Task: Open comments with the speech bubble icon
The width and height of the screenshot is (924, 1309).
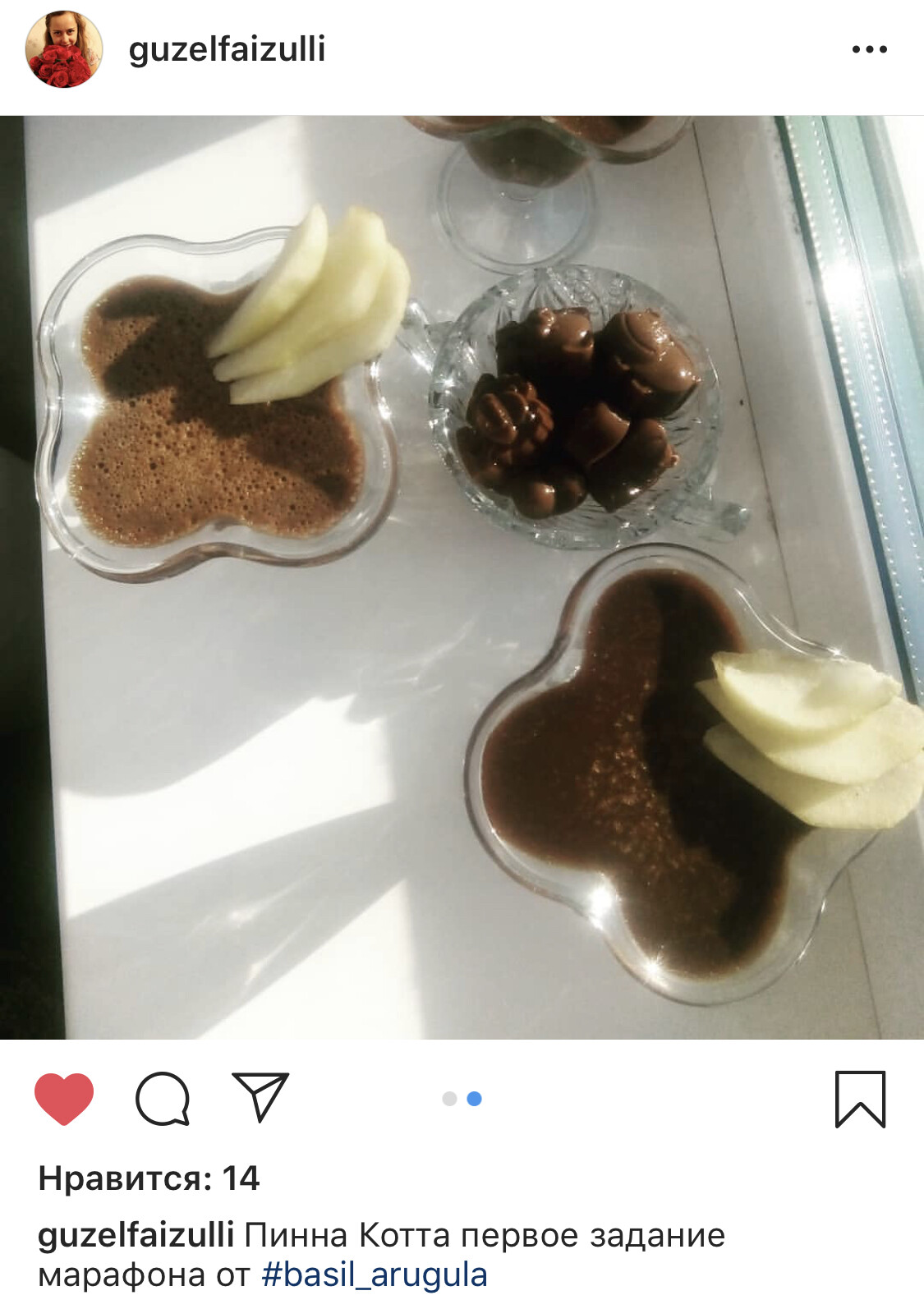Action: [163, 1099]
